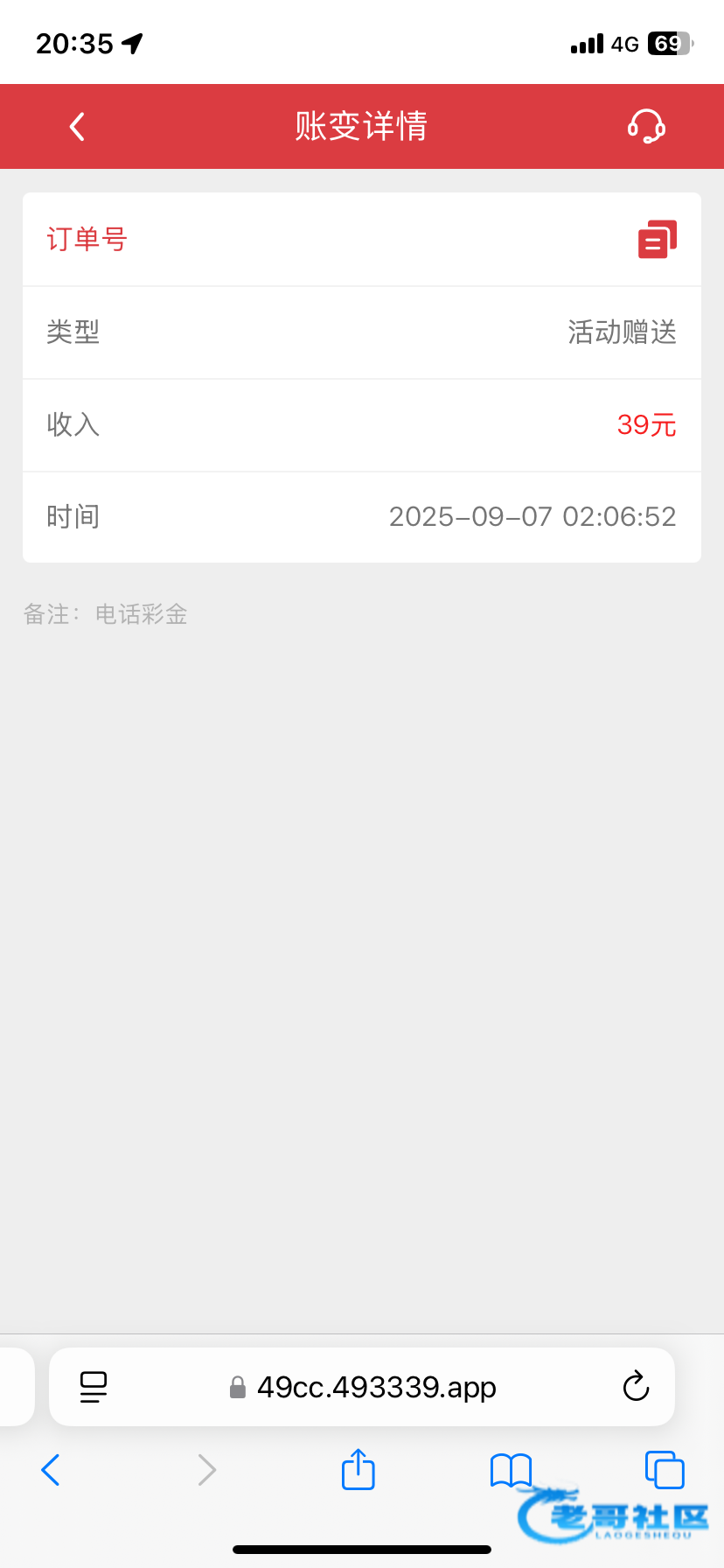This screenshot has width=724, height=1568.
Task: Open customer service headset icon
Action: point(646,127)
